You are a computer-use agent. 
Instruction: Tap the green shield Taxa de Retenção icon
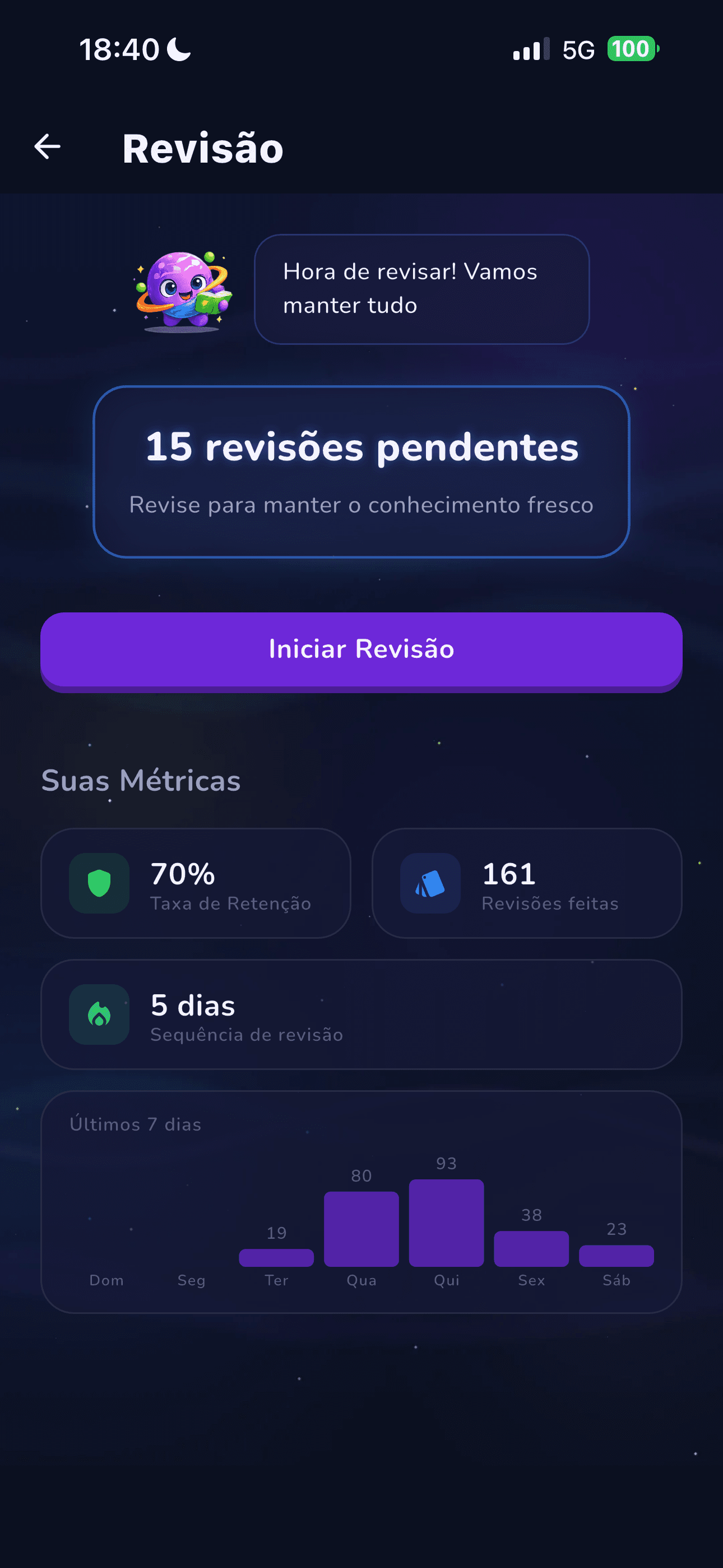pyautogui.click(x=99, y=884)
